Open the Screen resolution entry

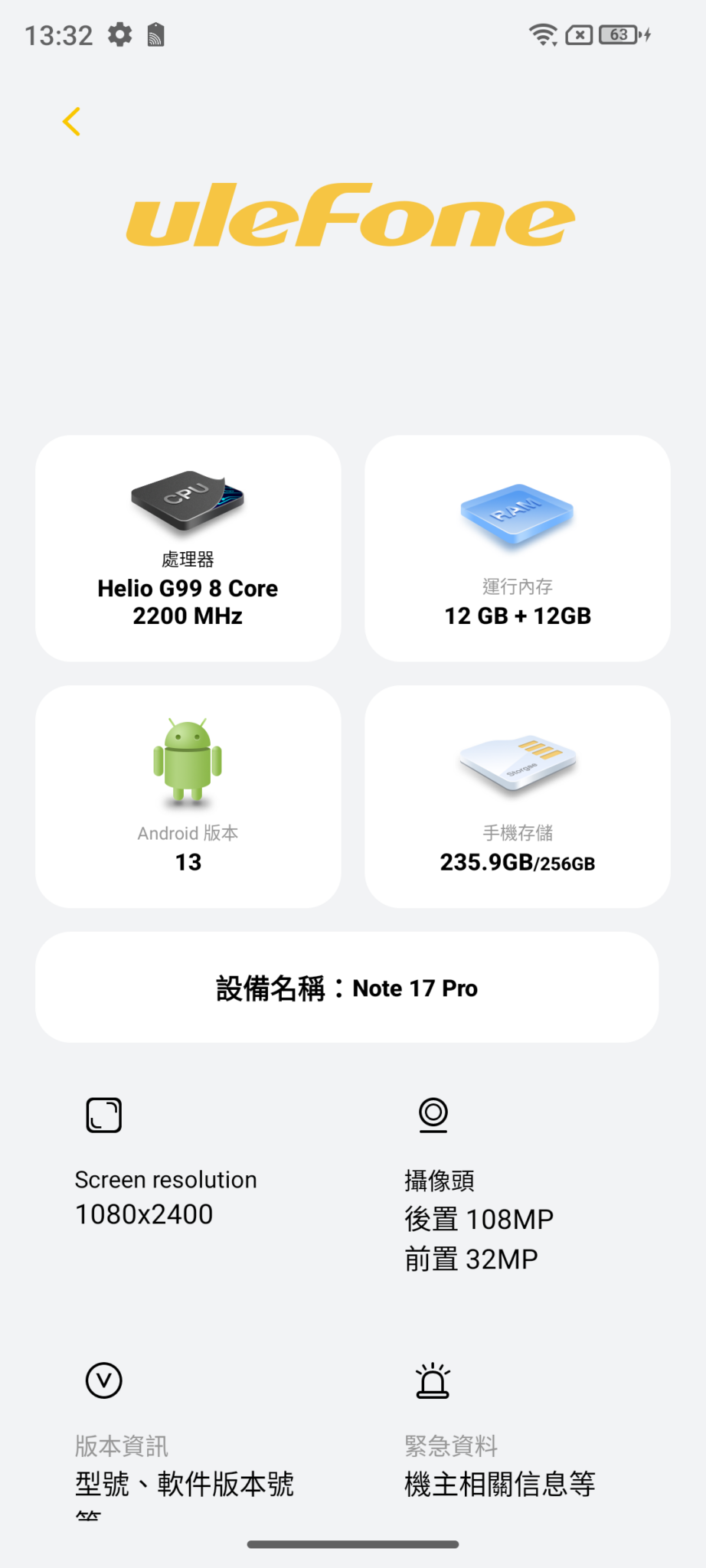tap(165, 1171)
